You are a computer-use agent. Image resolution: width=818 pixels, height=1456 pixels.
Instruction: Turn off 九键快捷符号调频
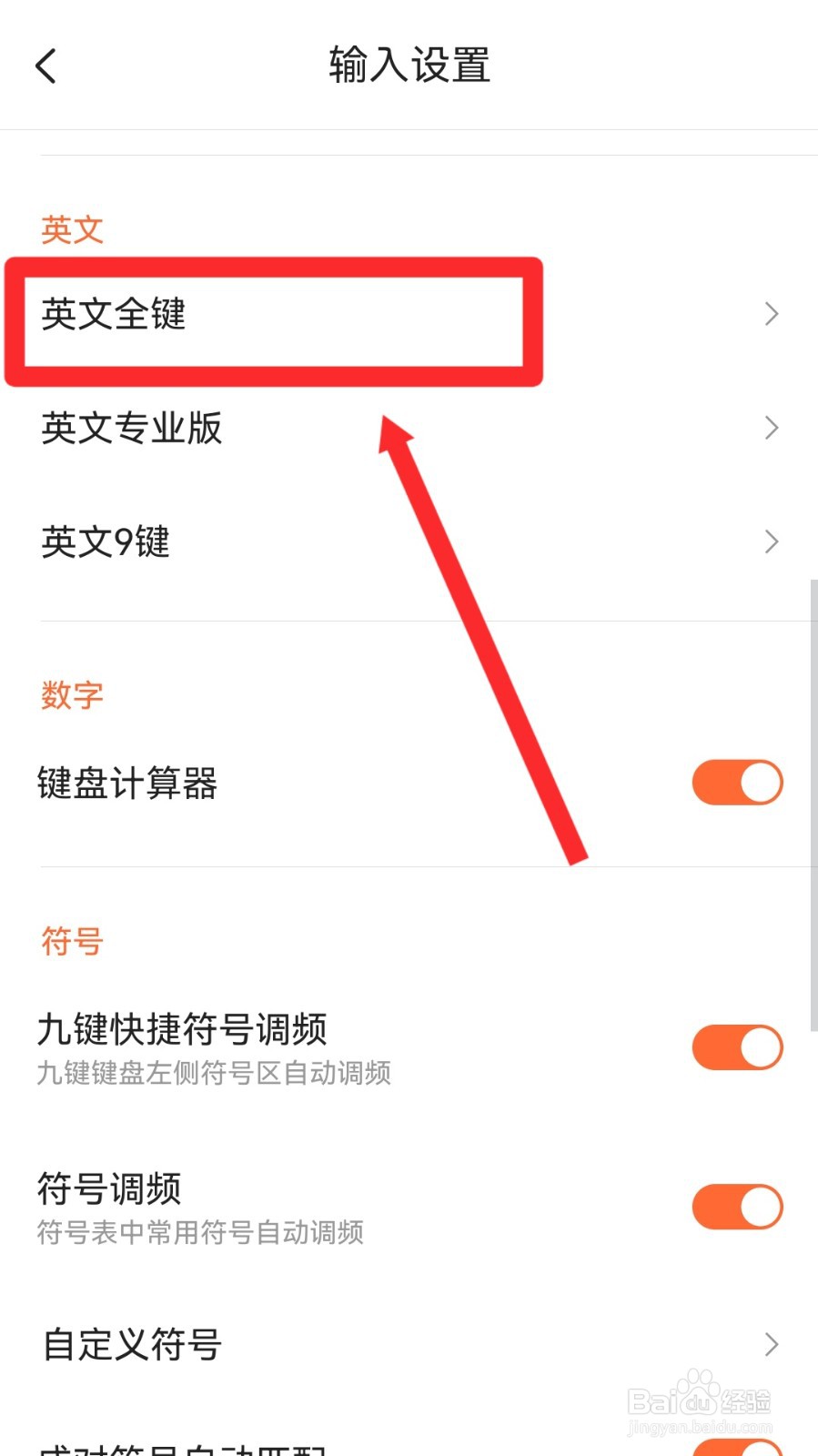(x=737, y=1046)
